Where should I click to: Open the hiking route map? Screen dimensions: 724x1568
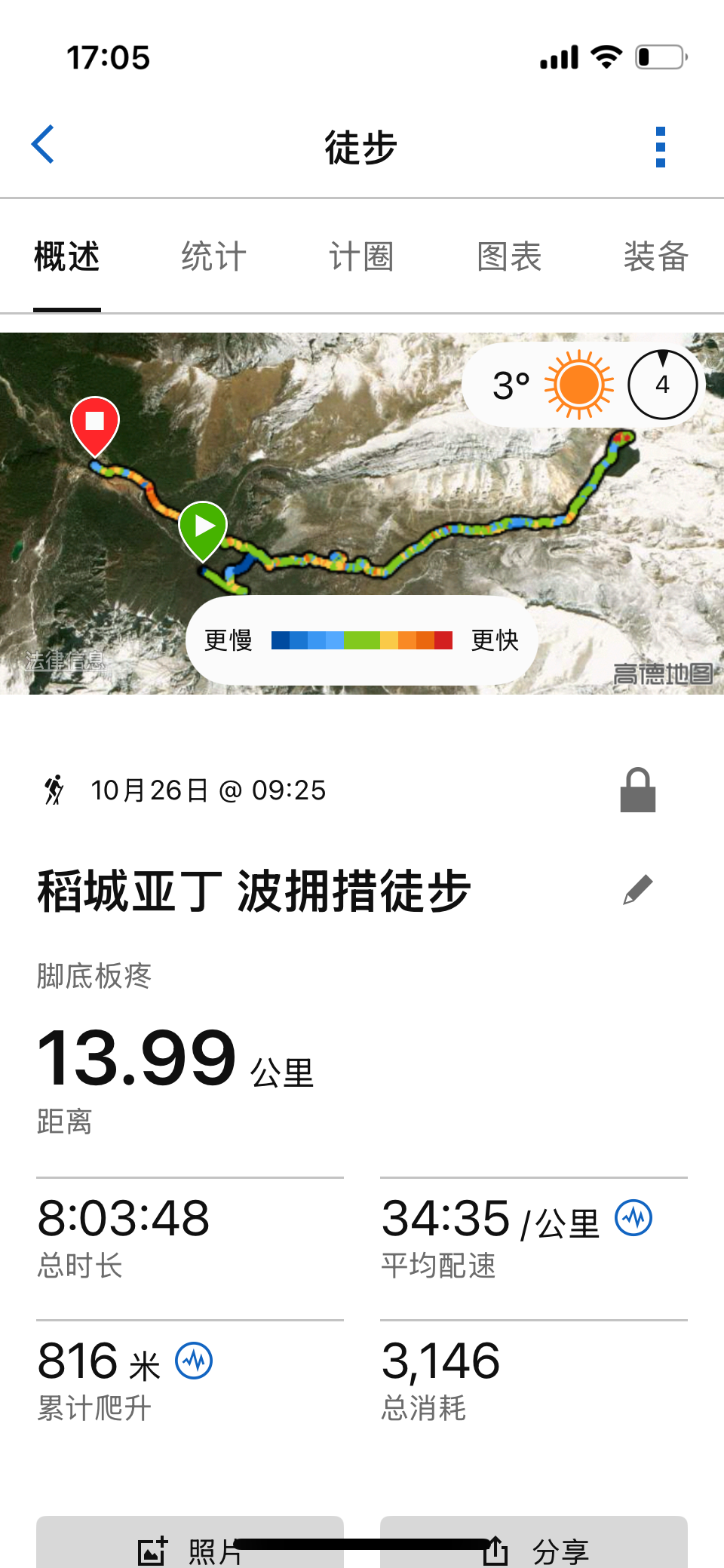[x=362, y=513]
